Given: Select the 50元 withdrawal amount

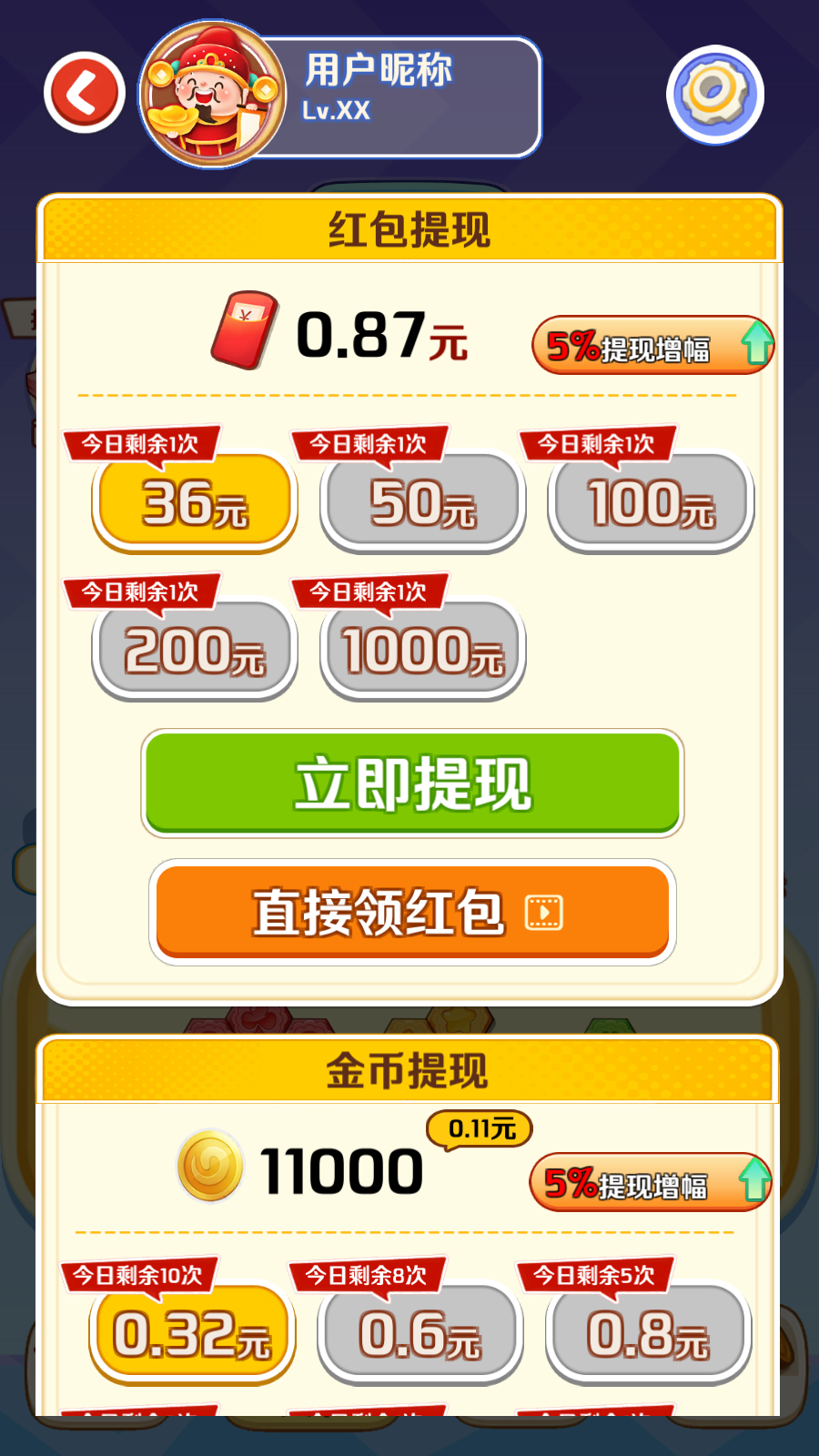Looking at the screenshot, I should click(423, 502).
